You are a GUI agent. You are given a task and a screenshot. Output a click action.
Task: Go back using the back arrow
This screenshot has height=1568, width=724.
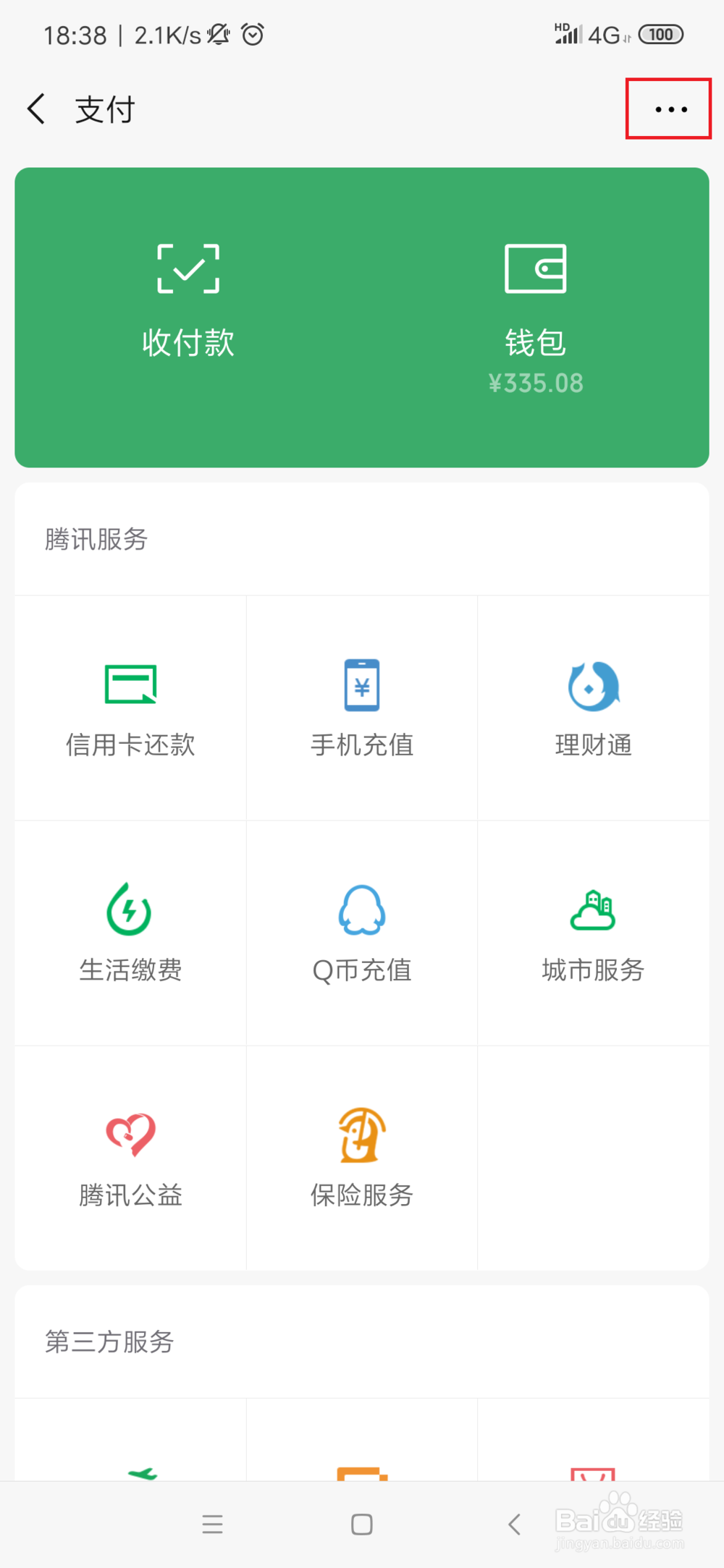(x=36, y=108)
